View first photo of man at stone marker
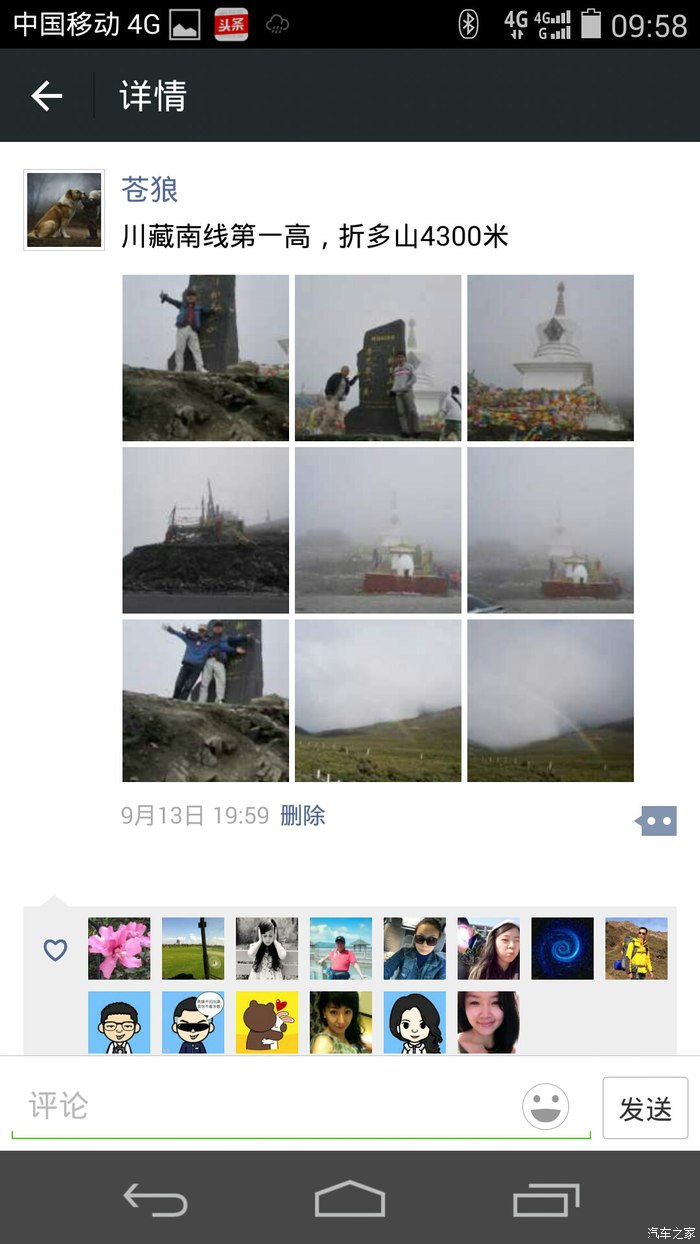Viewport: 700px width, 1244px height. [205, 358]
